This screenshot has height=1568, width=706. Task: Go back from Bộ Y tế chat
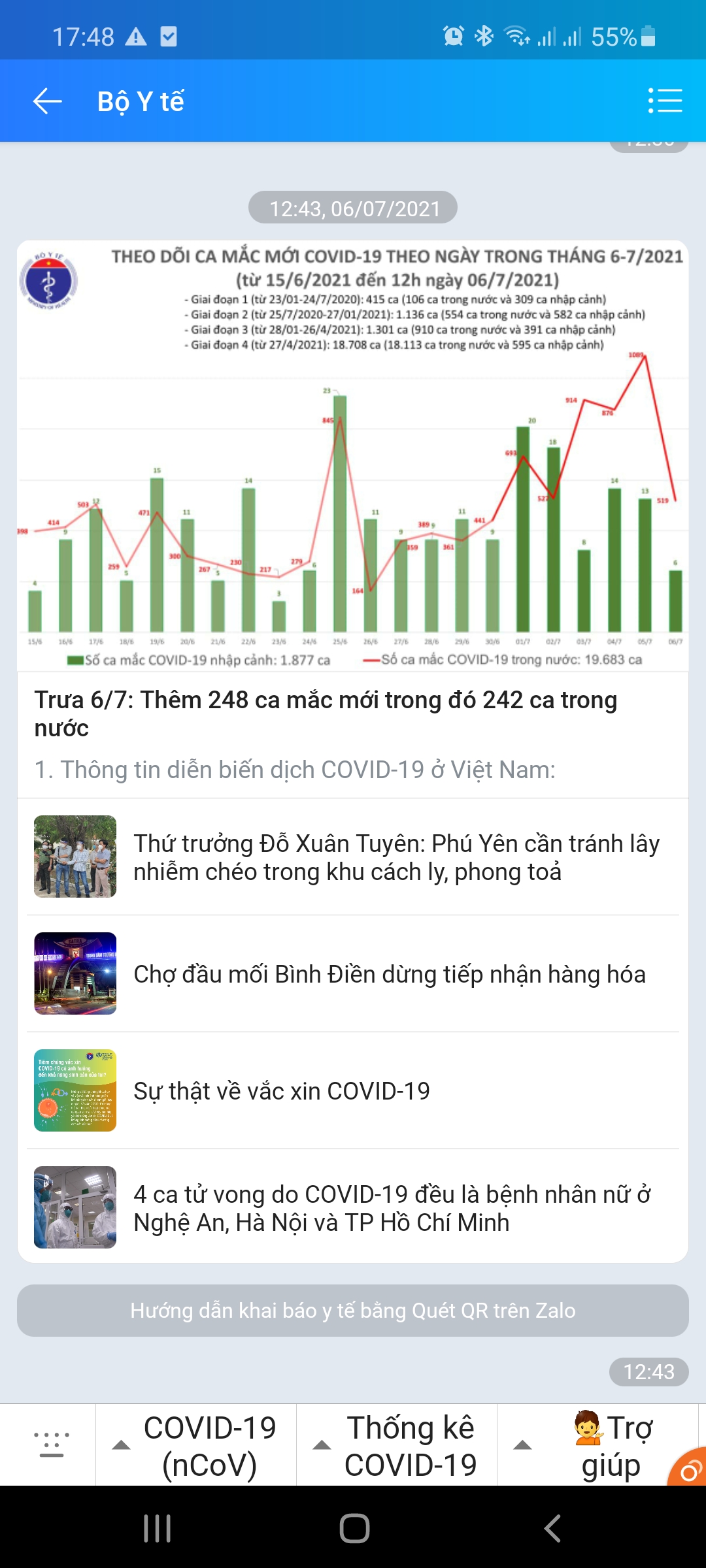coord(47,101)
